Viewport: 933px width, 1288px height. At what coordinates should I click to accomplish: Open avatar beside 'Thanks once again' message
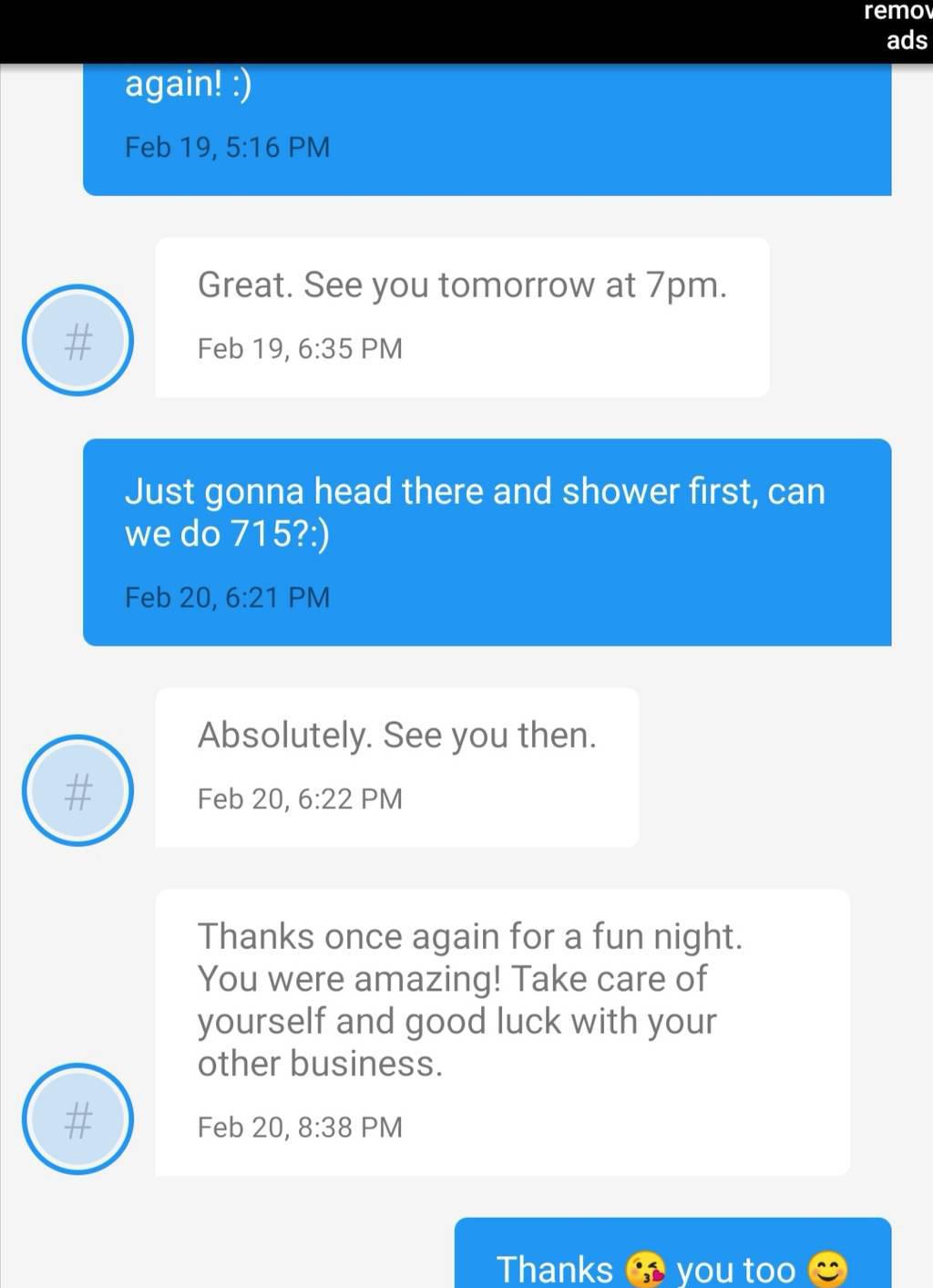point(78,1118)
